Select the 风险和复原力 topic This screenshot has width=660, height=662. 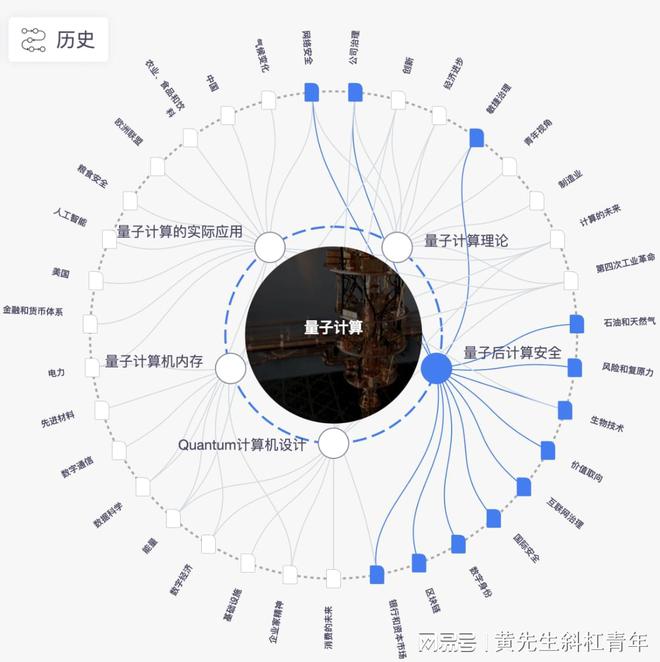pos(575,367)
